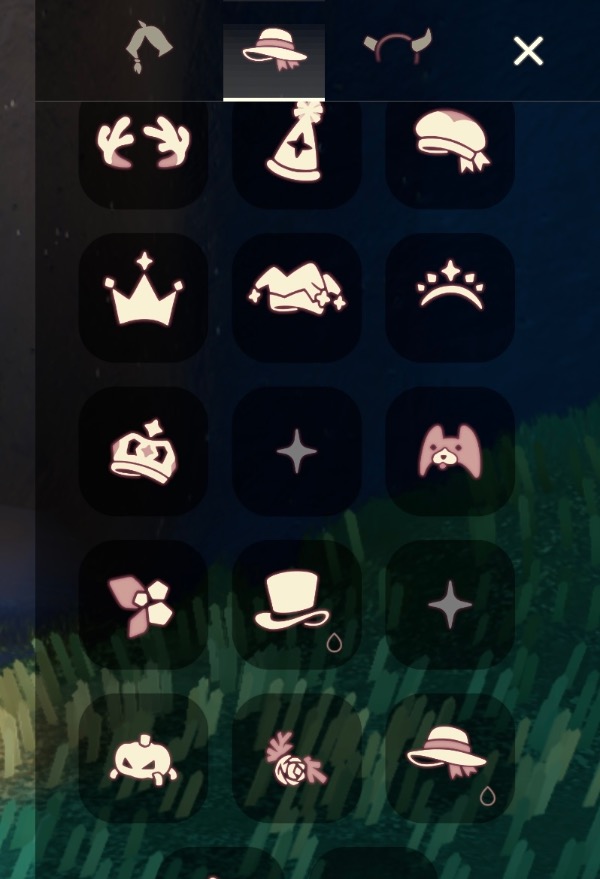
Task: Select the wide-brim sun hat item
Action: [x=450, y=759]
